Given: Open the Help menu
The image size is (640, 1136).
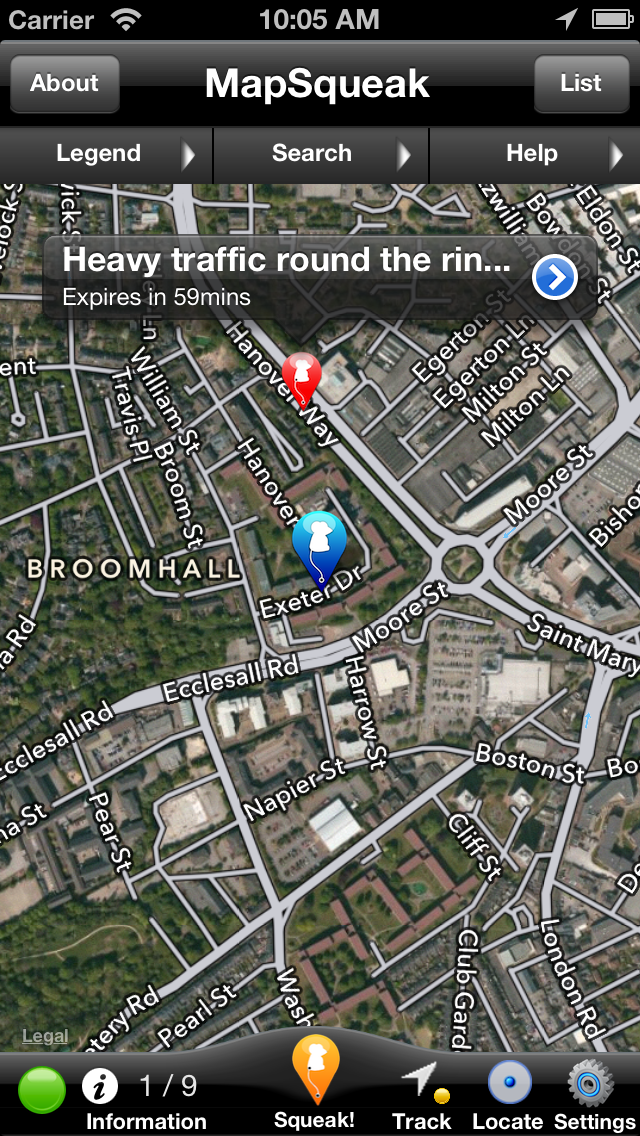Looking at the screenshot, I should coord(535,154).
